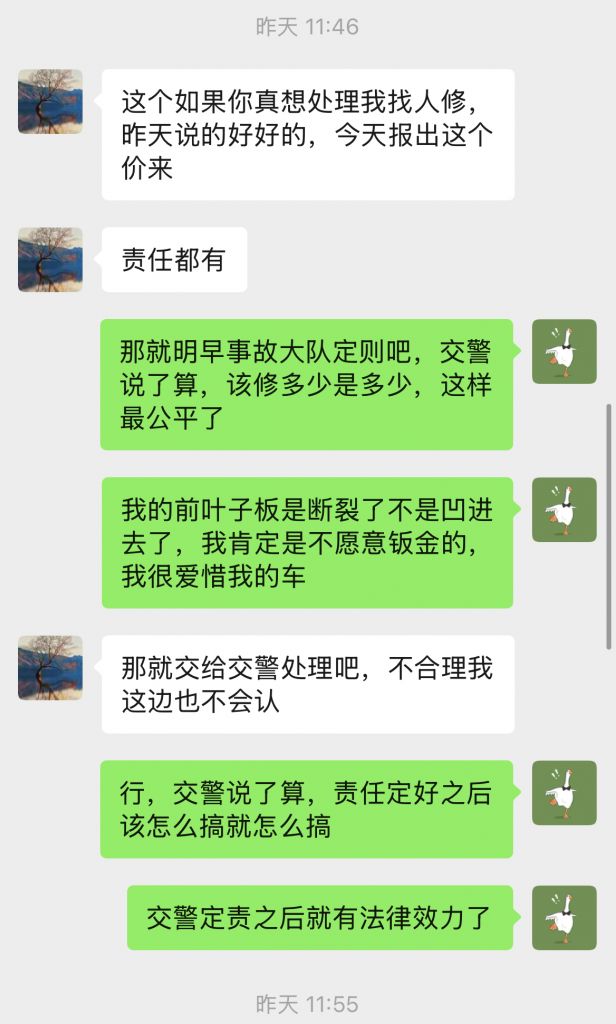Image resolution: width=616 pixels, height=1024 pixels.
Task: Open goose avatar beside "行，交警说了算" message
Action: pos(564,792)
